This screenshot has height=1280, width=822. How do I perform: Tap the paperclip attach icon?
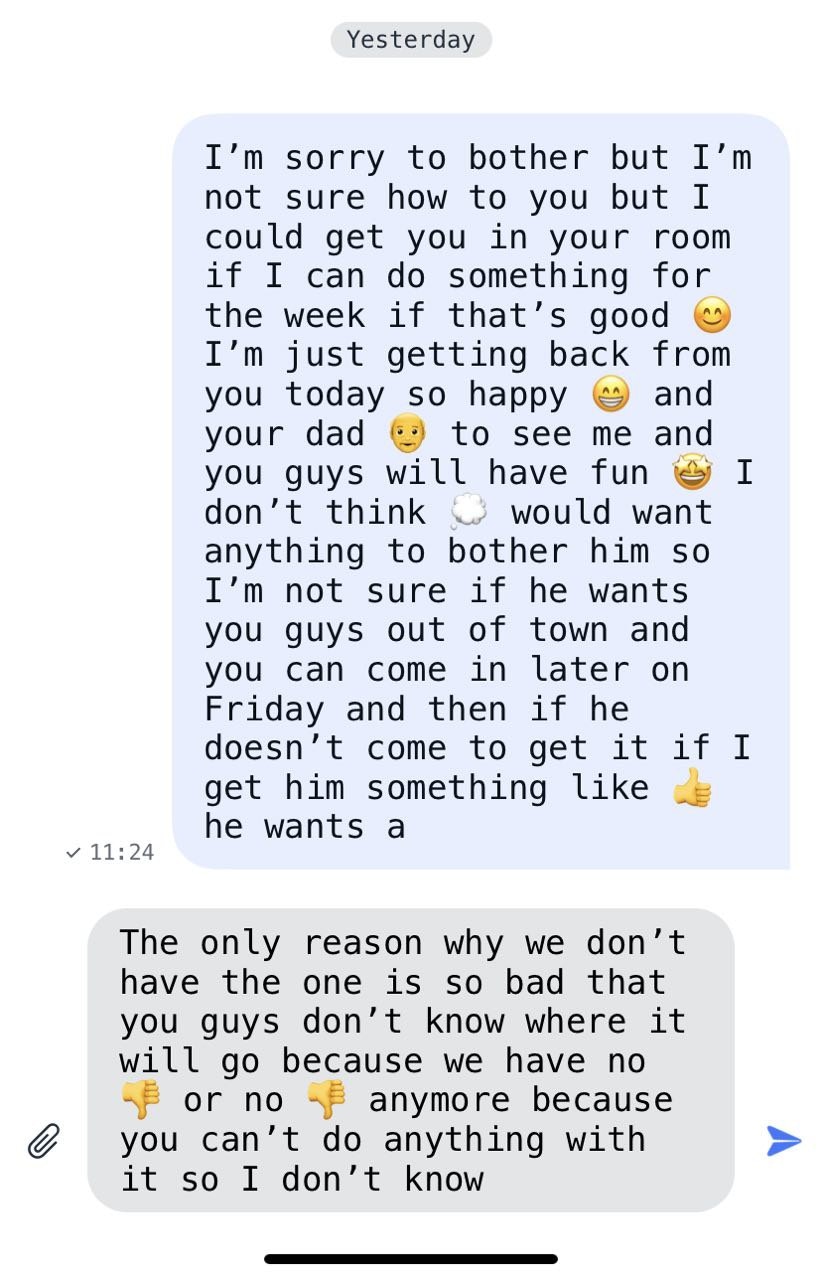tap(43, 1140)
